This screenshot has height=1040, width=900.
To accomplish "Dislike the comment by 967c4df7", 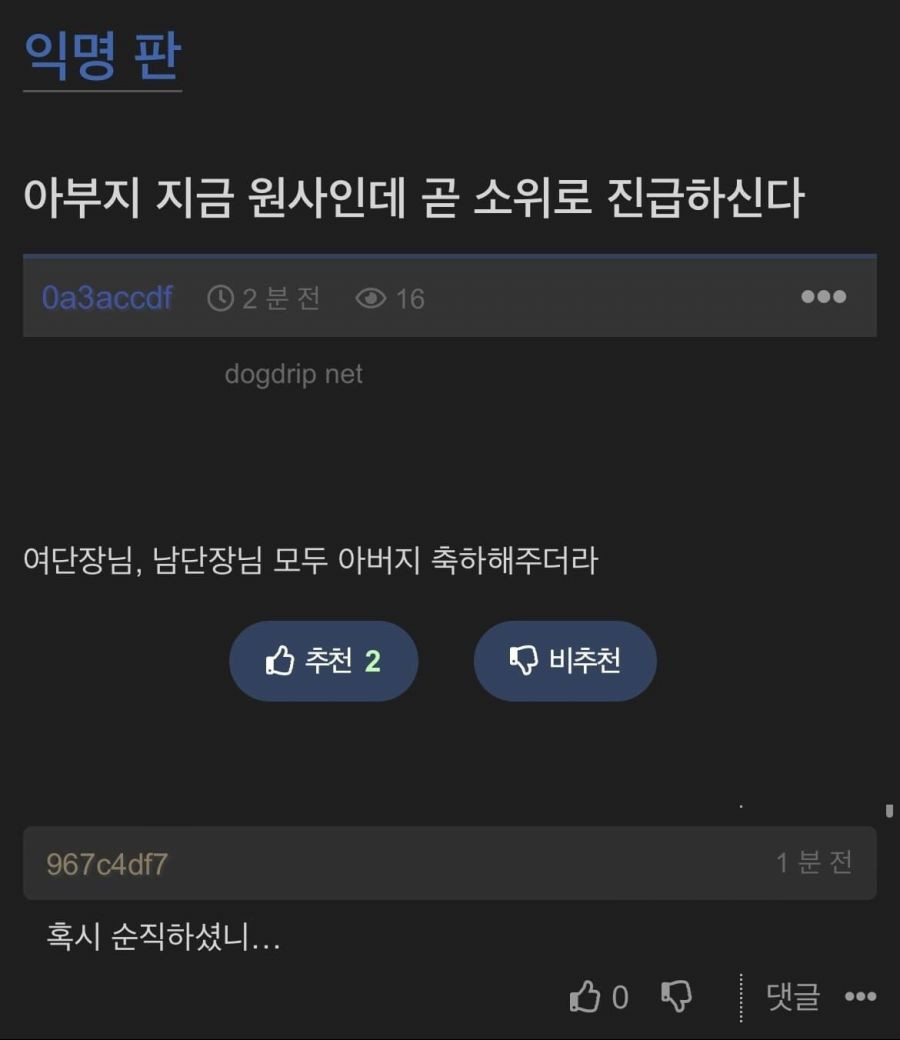I will pyautogui.click(x=677, y=996).
